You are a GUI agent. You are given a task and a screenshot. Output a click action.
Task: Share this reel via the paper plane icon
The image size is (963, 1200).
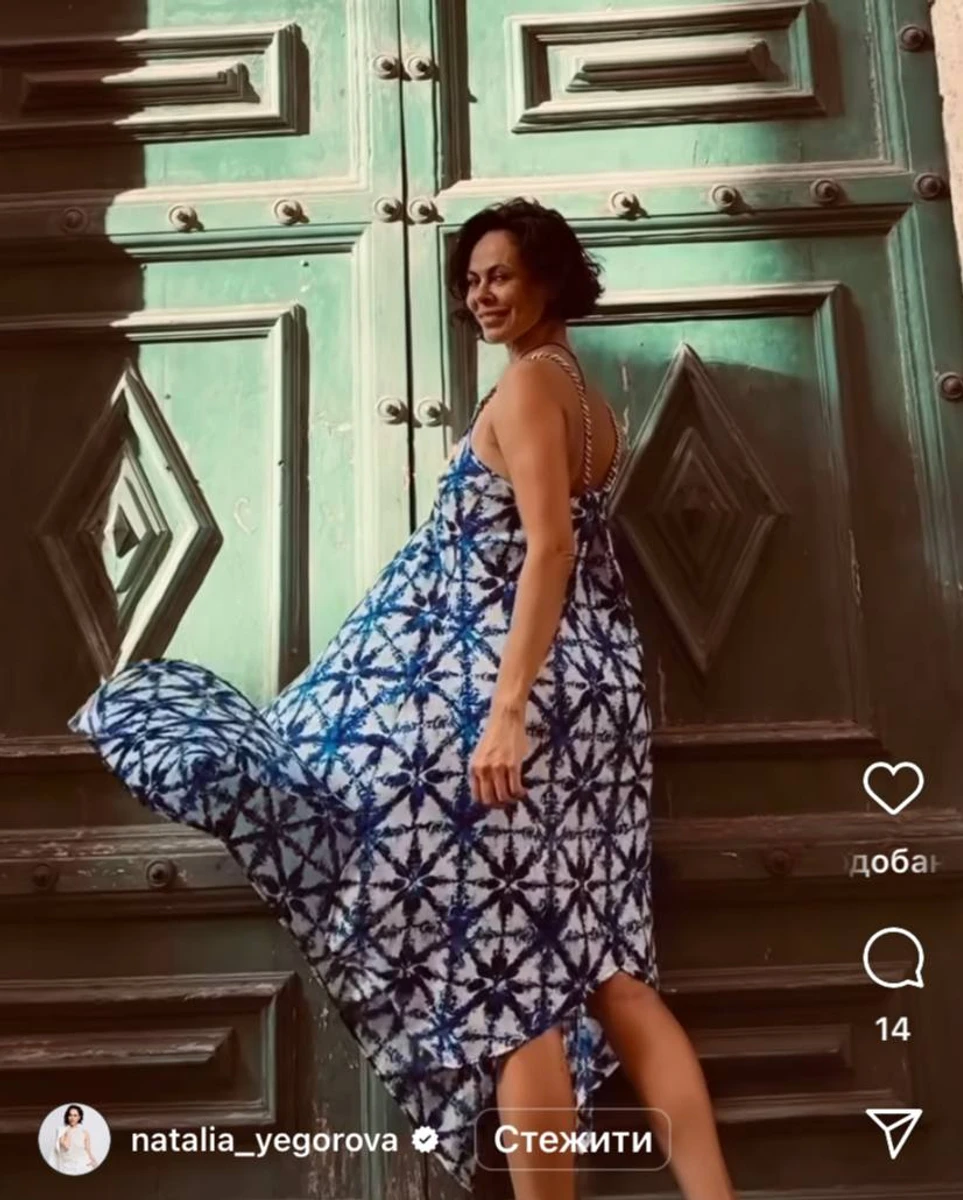(893, 1132)
